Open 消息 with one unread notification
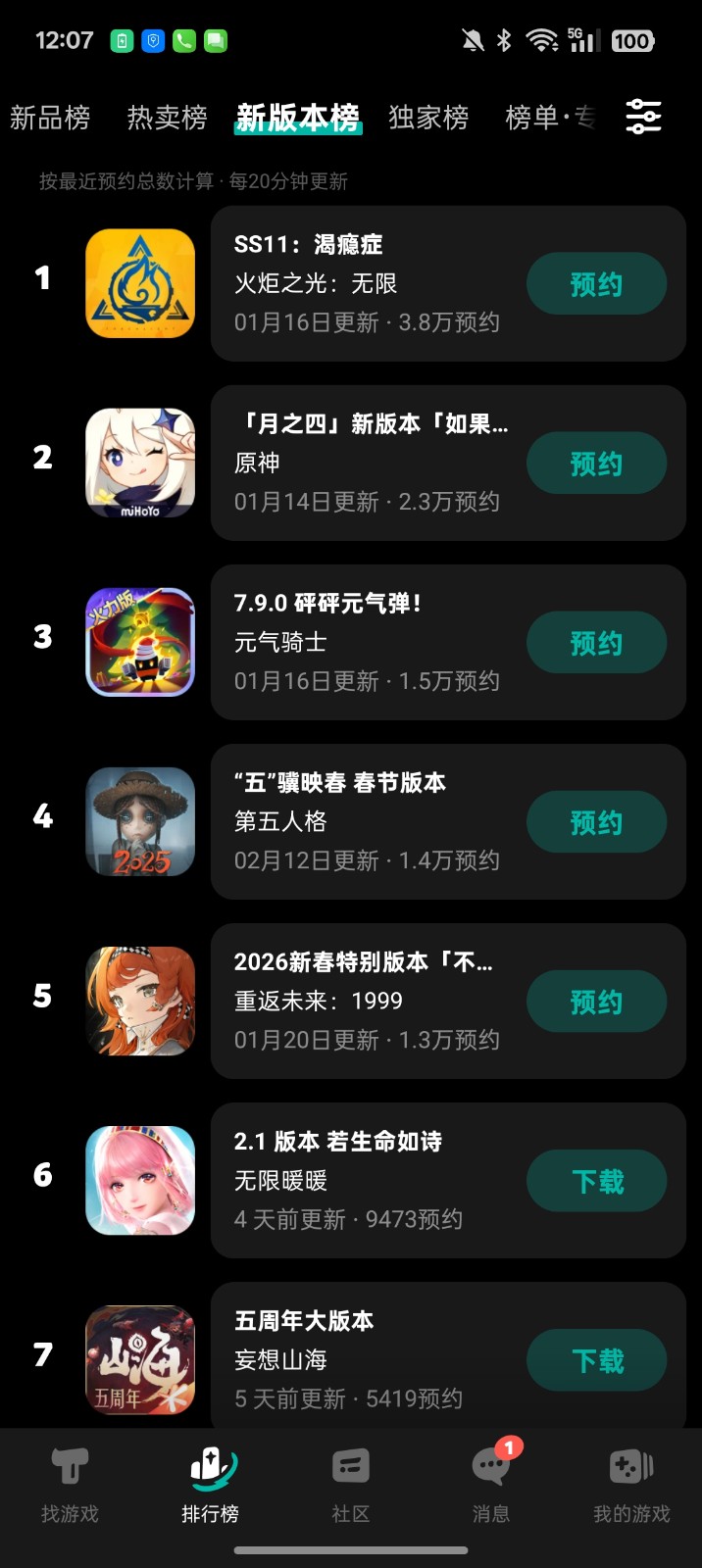702x1568 pixels. [x=491, y=1486]
